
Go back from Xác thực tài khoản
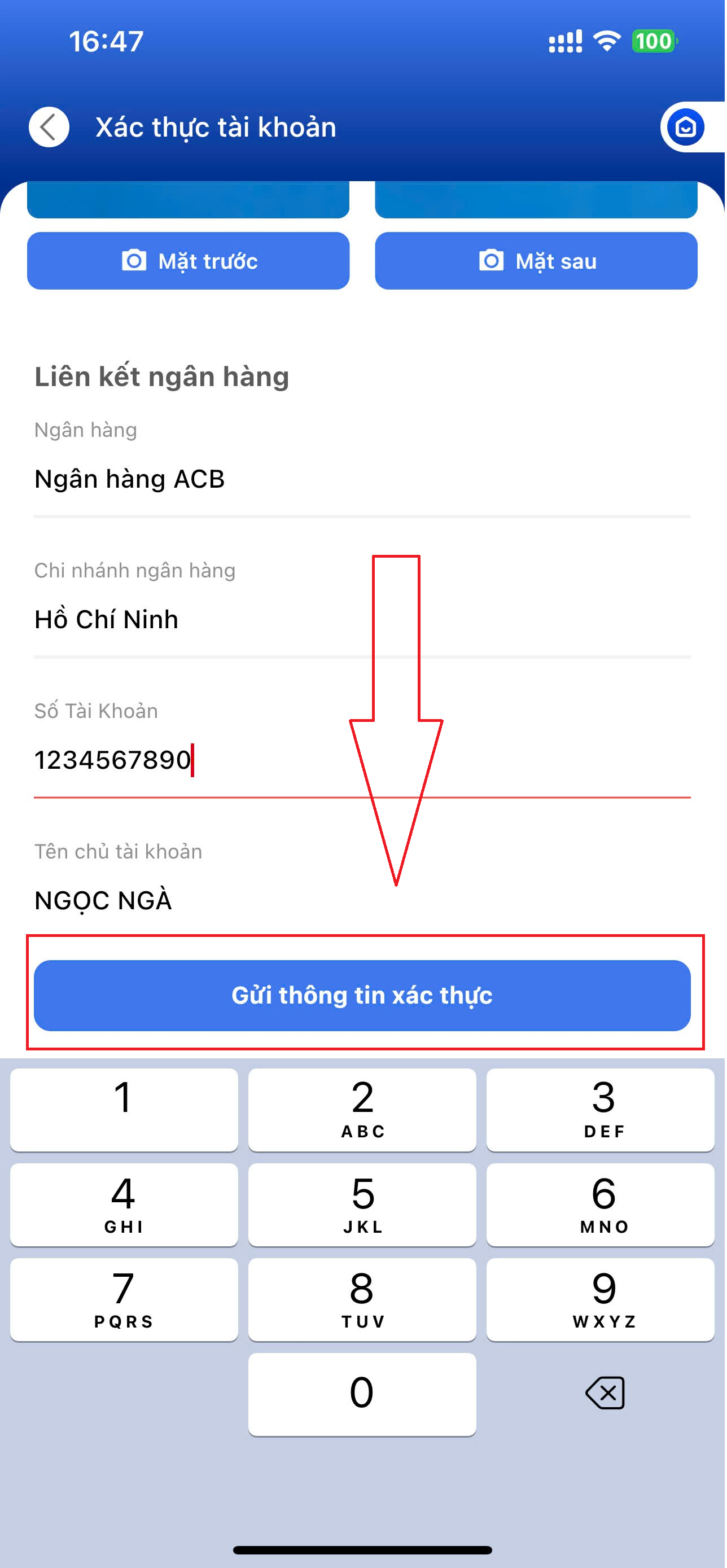tap(49, 127)
